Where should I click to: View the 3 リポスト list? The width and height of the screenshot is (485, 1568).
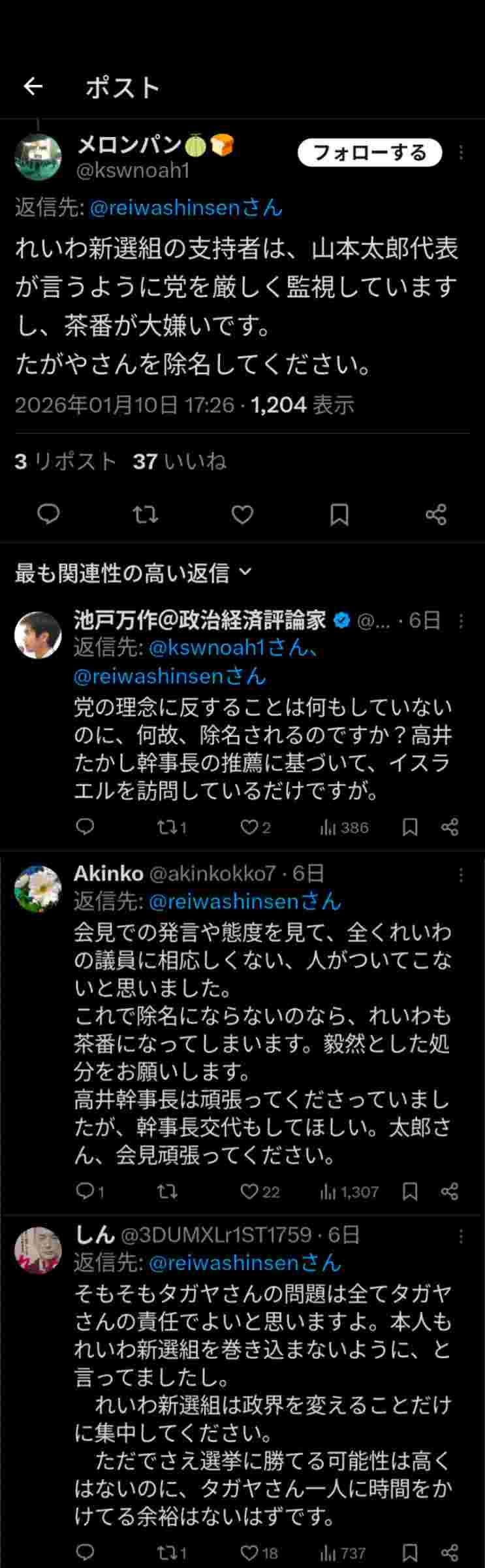coord(65,462)
